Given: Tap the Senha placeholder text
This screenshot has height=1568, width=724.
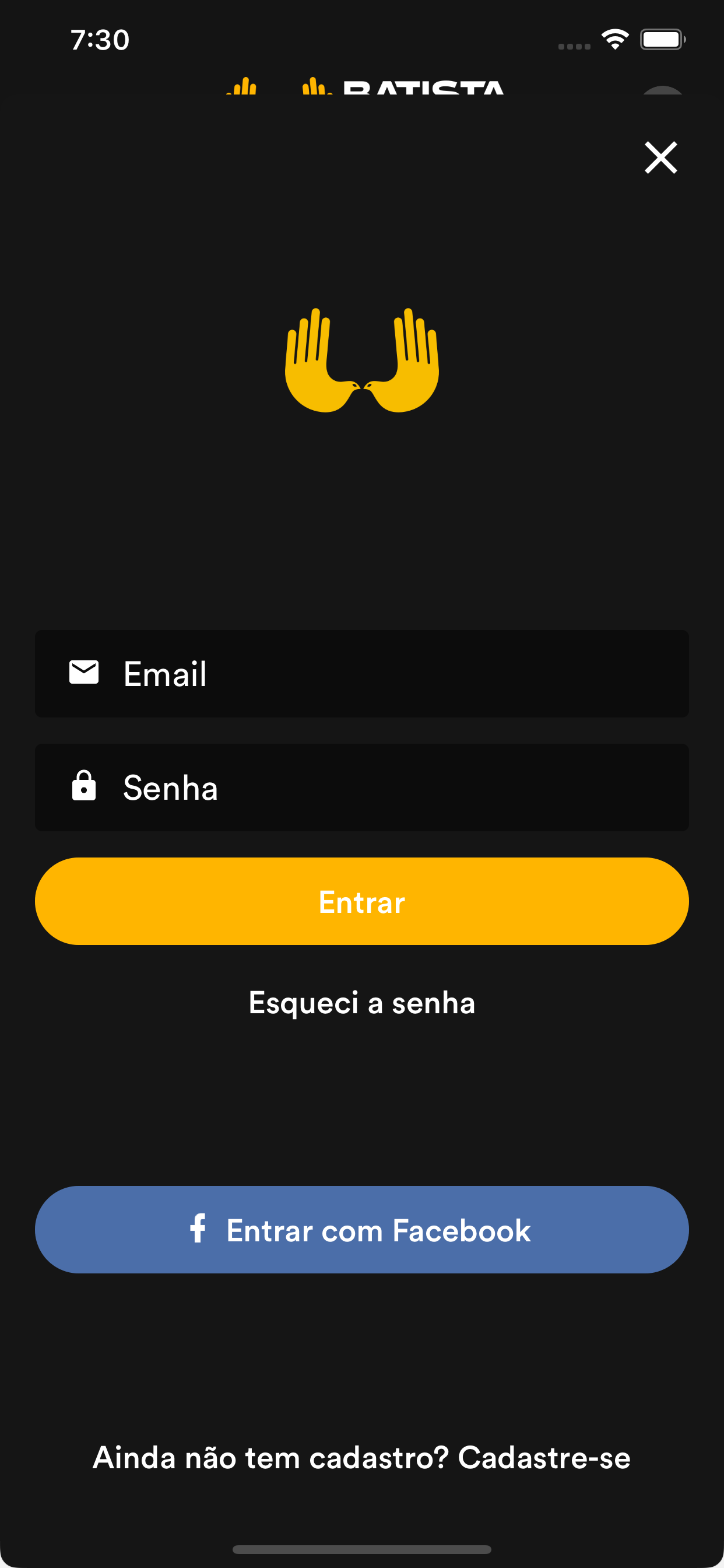Looking at the screenshot, I should click(171, 787).
